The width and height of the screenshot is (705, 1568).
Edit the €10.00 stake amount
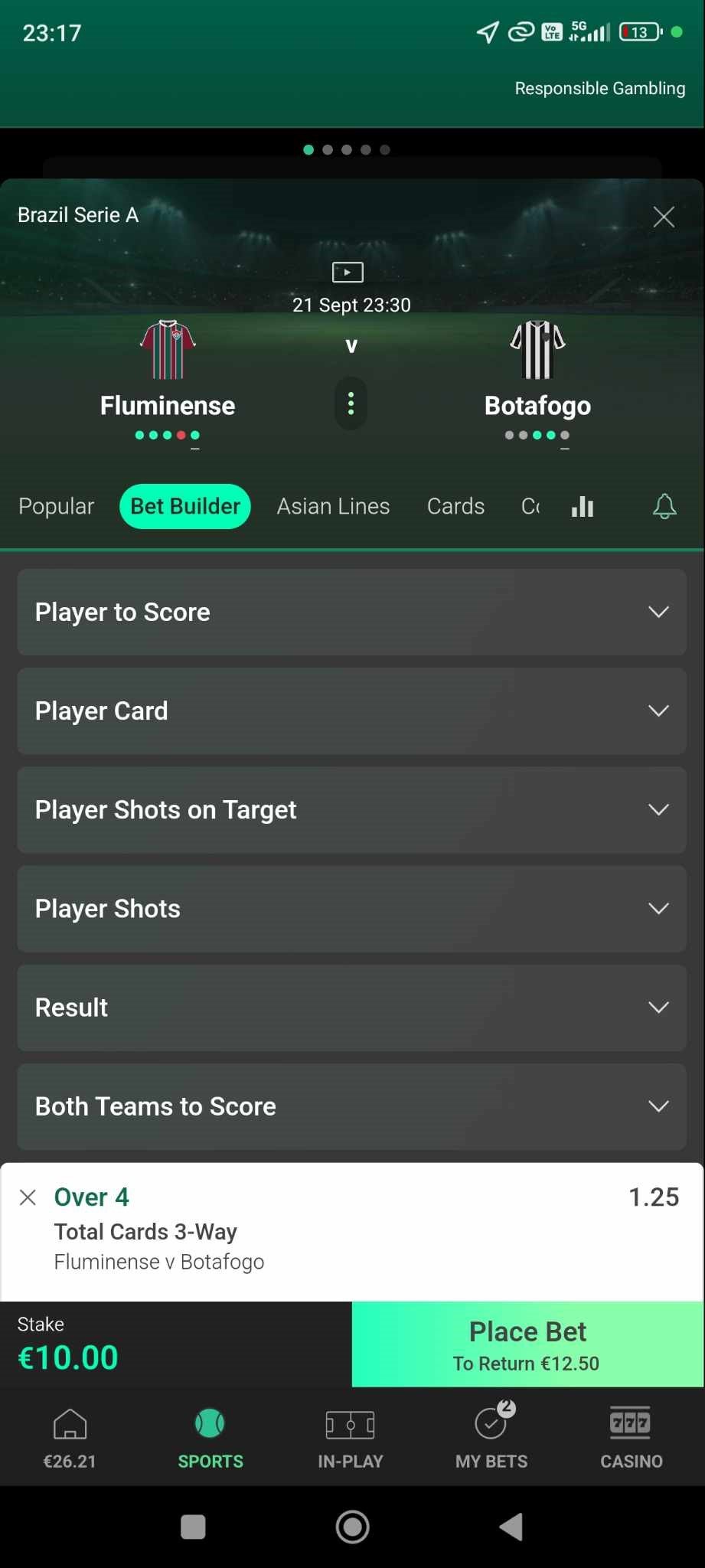pos(69,1357)
